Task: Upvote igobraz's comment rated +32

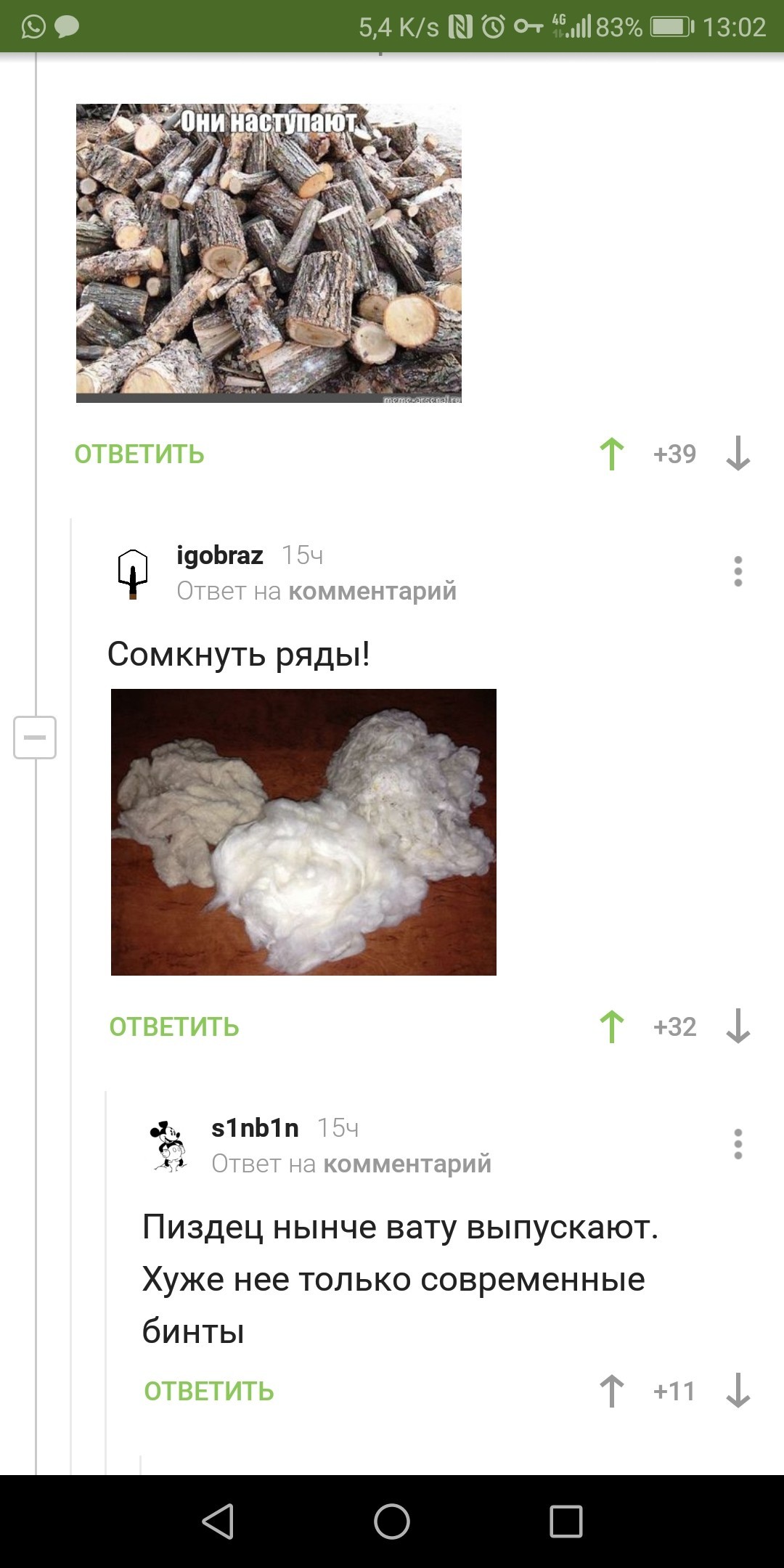Action: (612, 1026)
